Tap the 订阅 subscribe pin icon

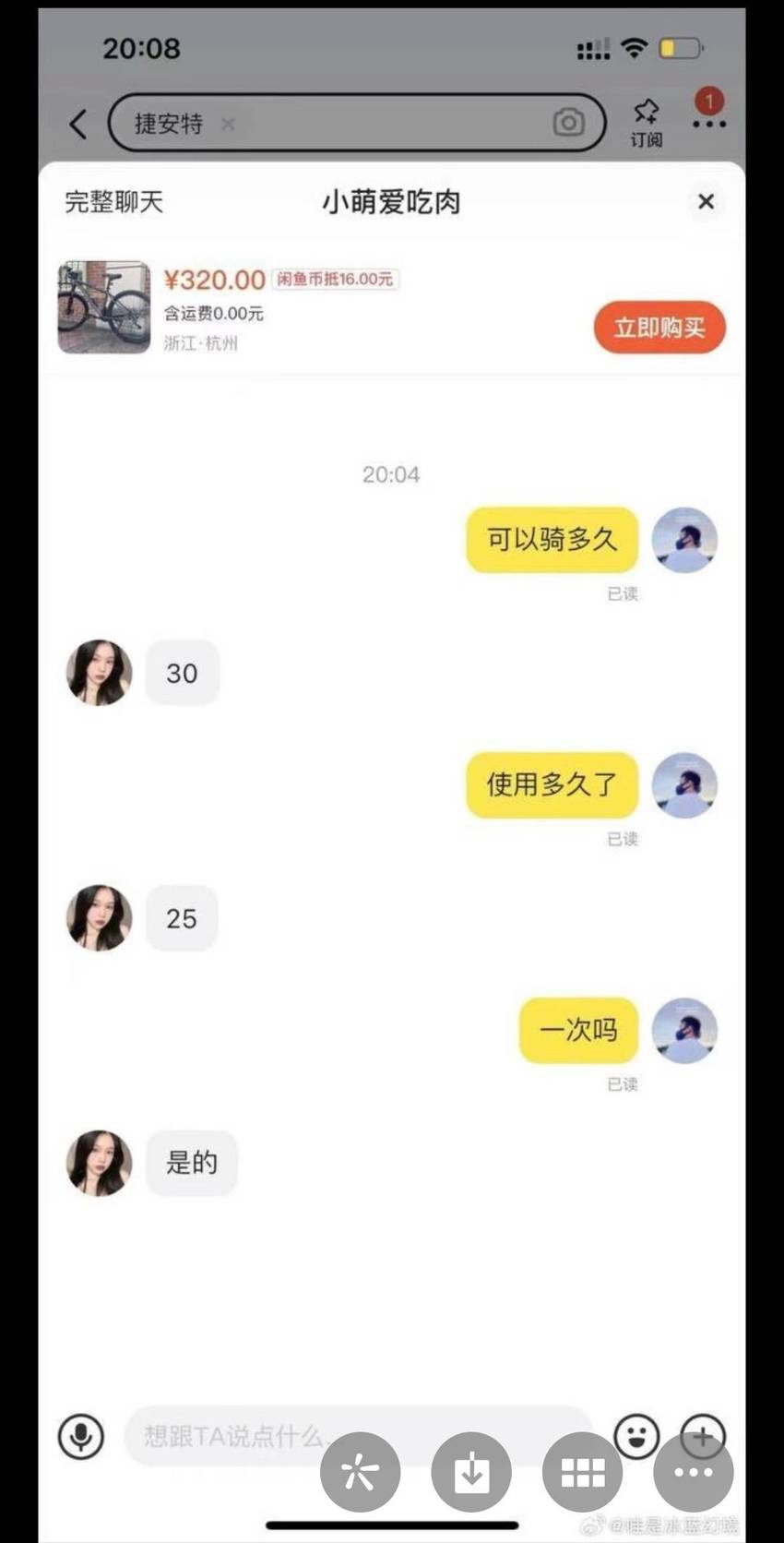pyautogui.click(x=646, y=122)
